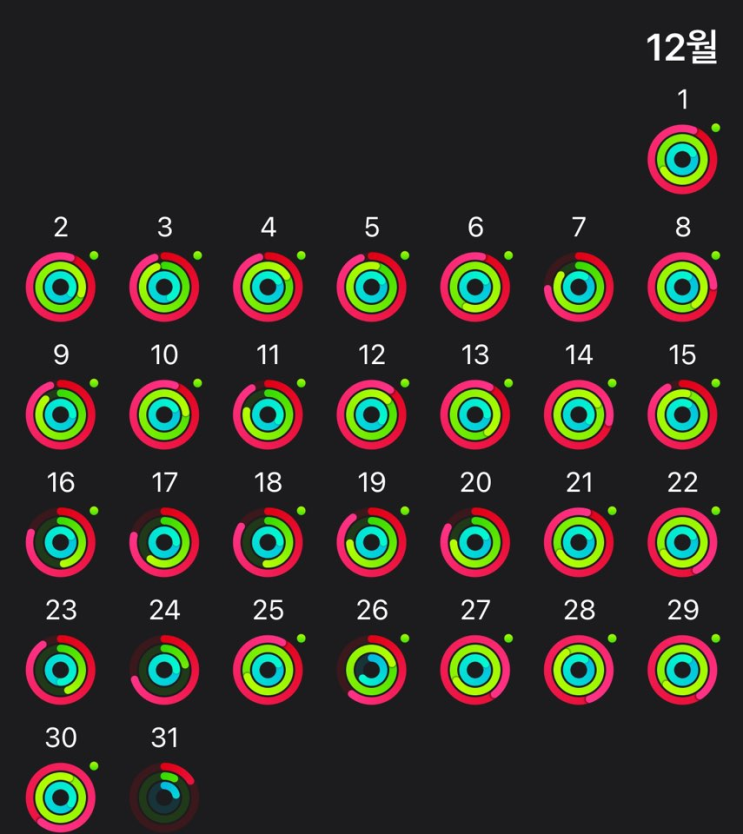Open day 28 activity summary
This screenshot has height=834, width=743.
tap(579, 669)
